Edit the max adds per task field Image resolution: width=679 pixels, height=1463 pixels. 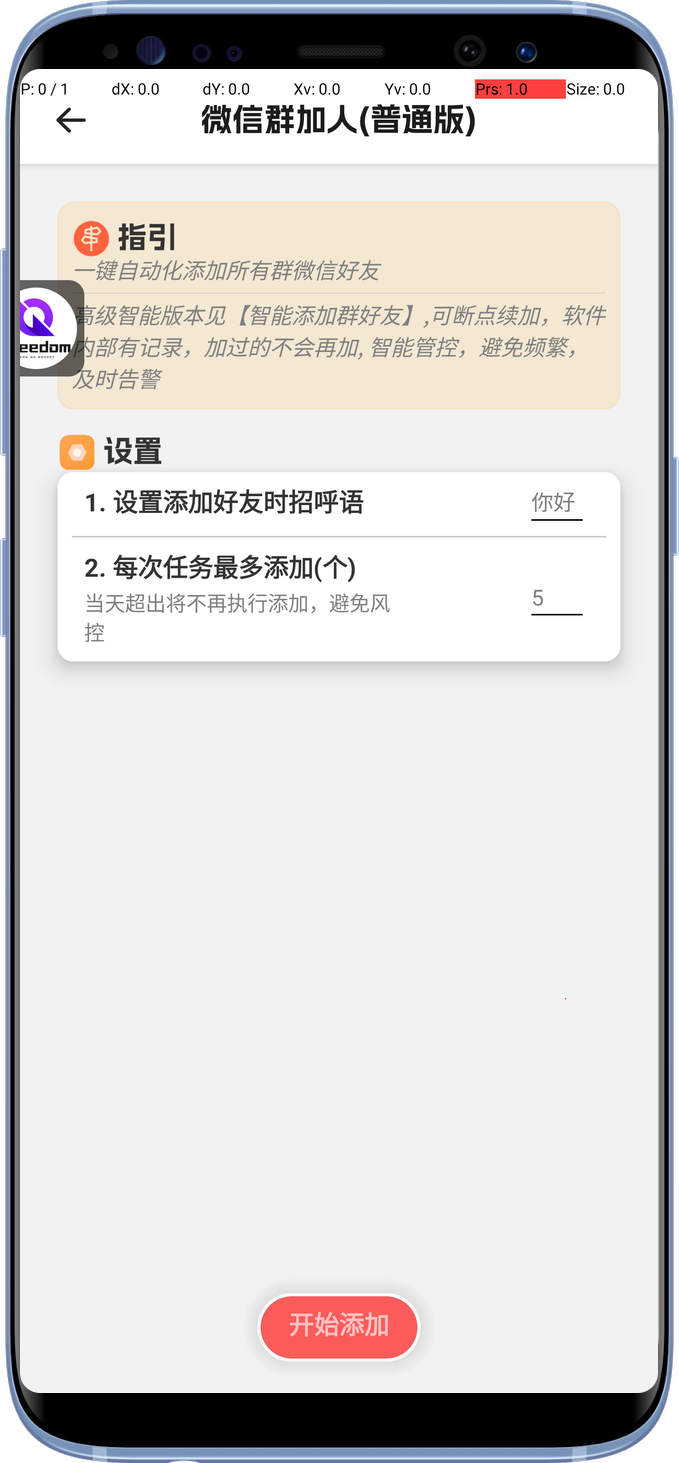click(555, 599)
